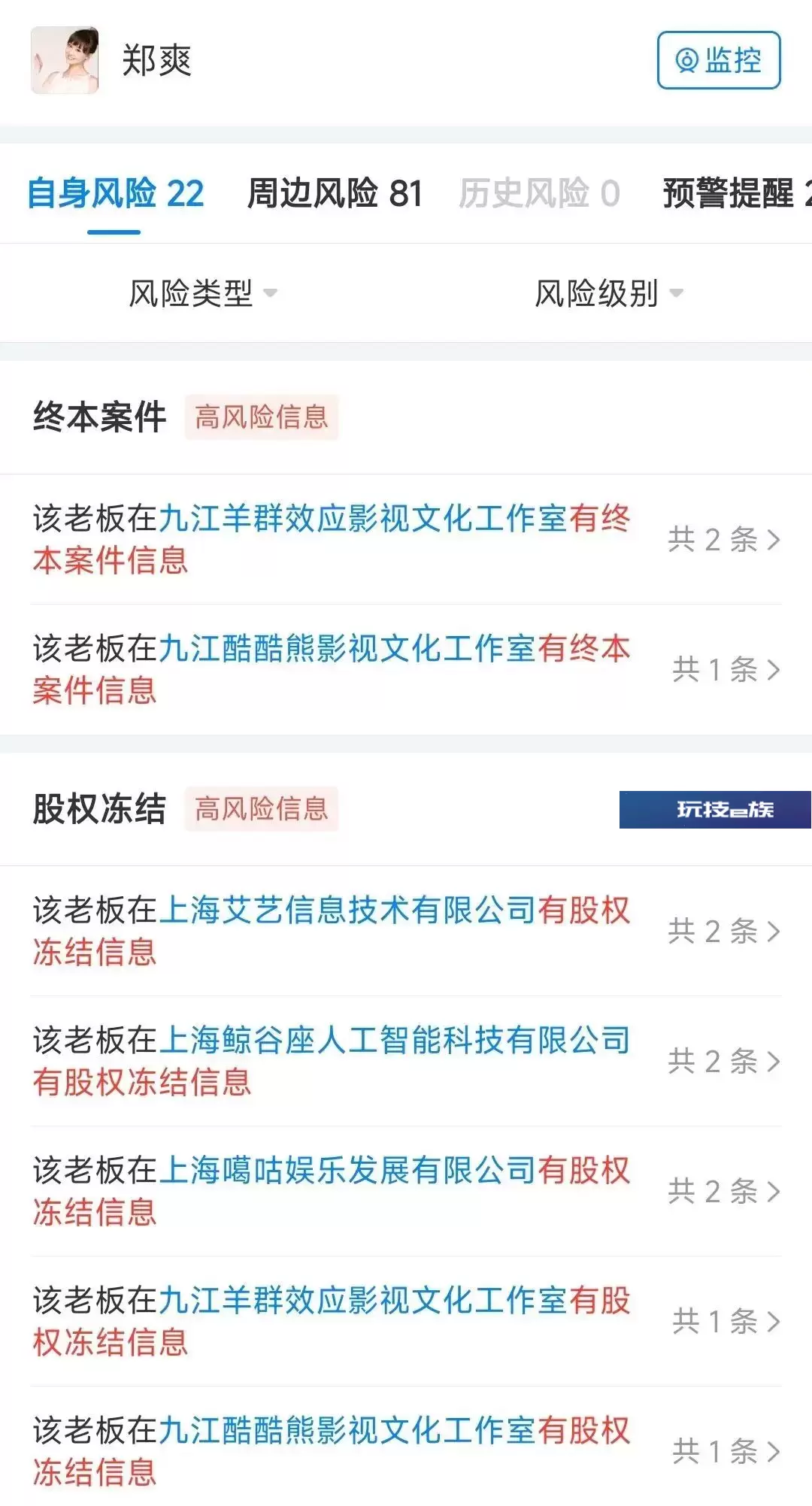The image size is (812, 1506).
Task: Open 九江羊群效应影视文化工作室 终本案件 row
Action: coord(406,539)
